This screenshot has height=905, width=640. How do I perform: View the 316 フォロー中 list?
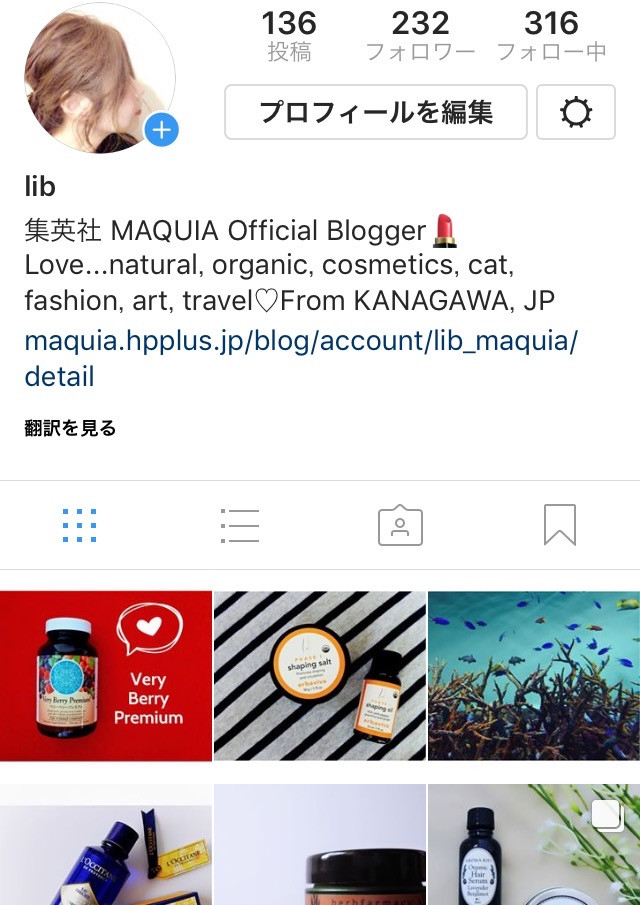(551, 36)
